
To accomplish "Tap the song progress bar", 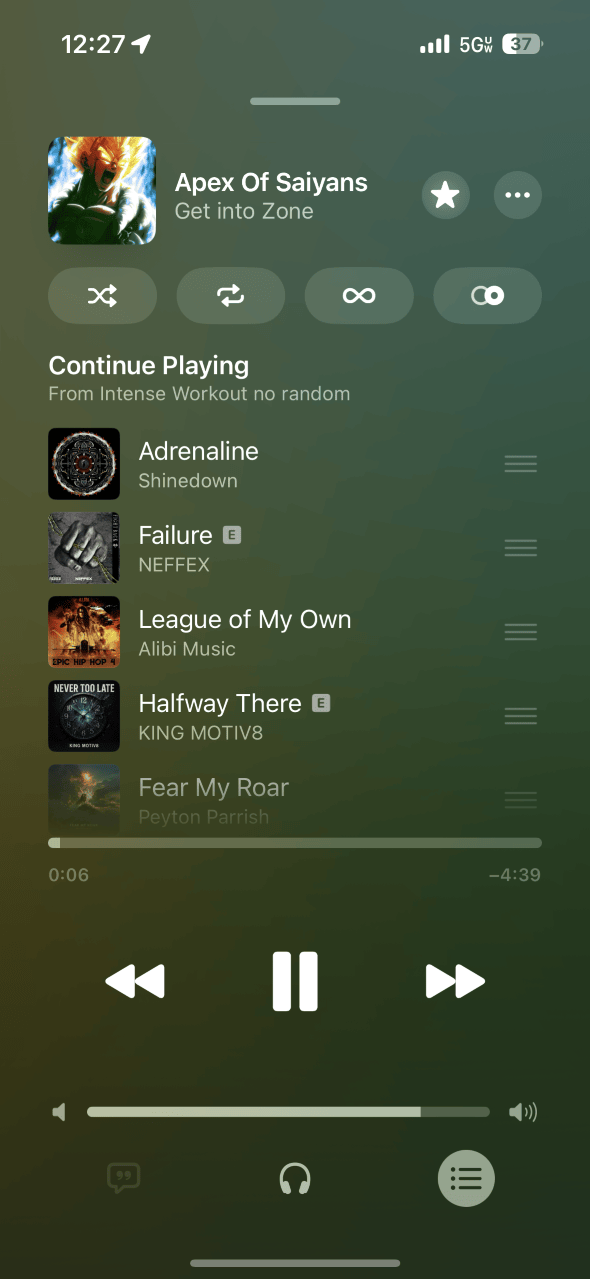I will coord(295,843).
